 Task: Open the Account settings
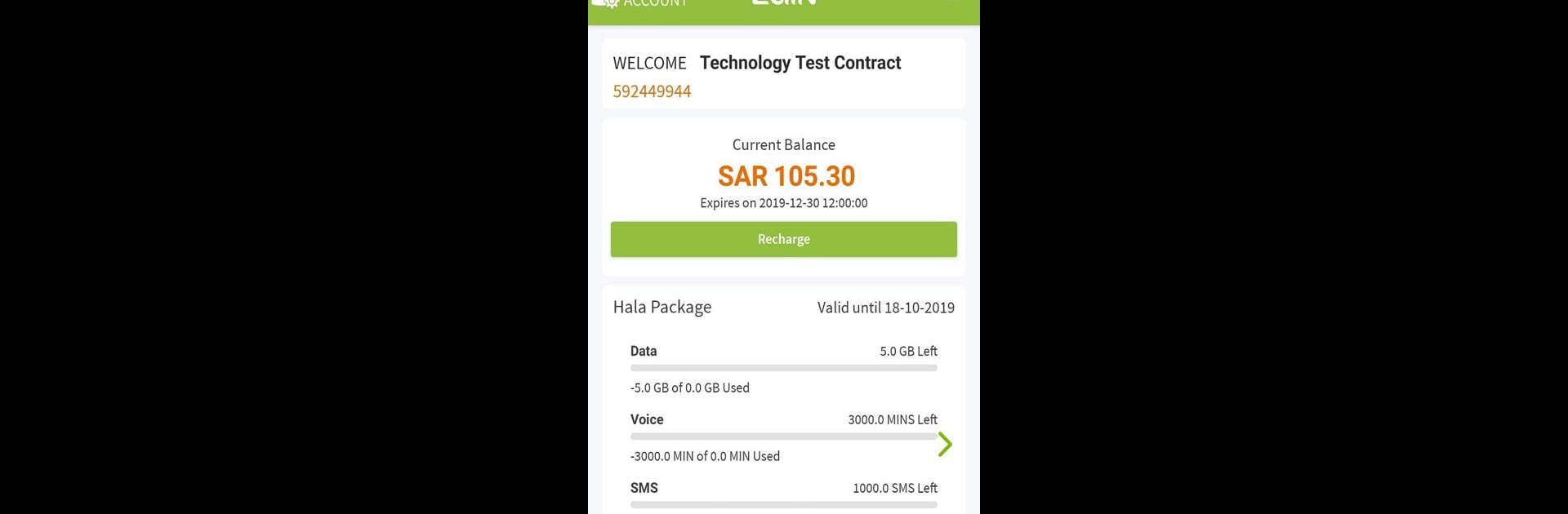(641, 3)
